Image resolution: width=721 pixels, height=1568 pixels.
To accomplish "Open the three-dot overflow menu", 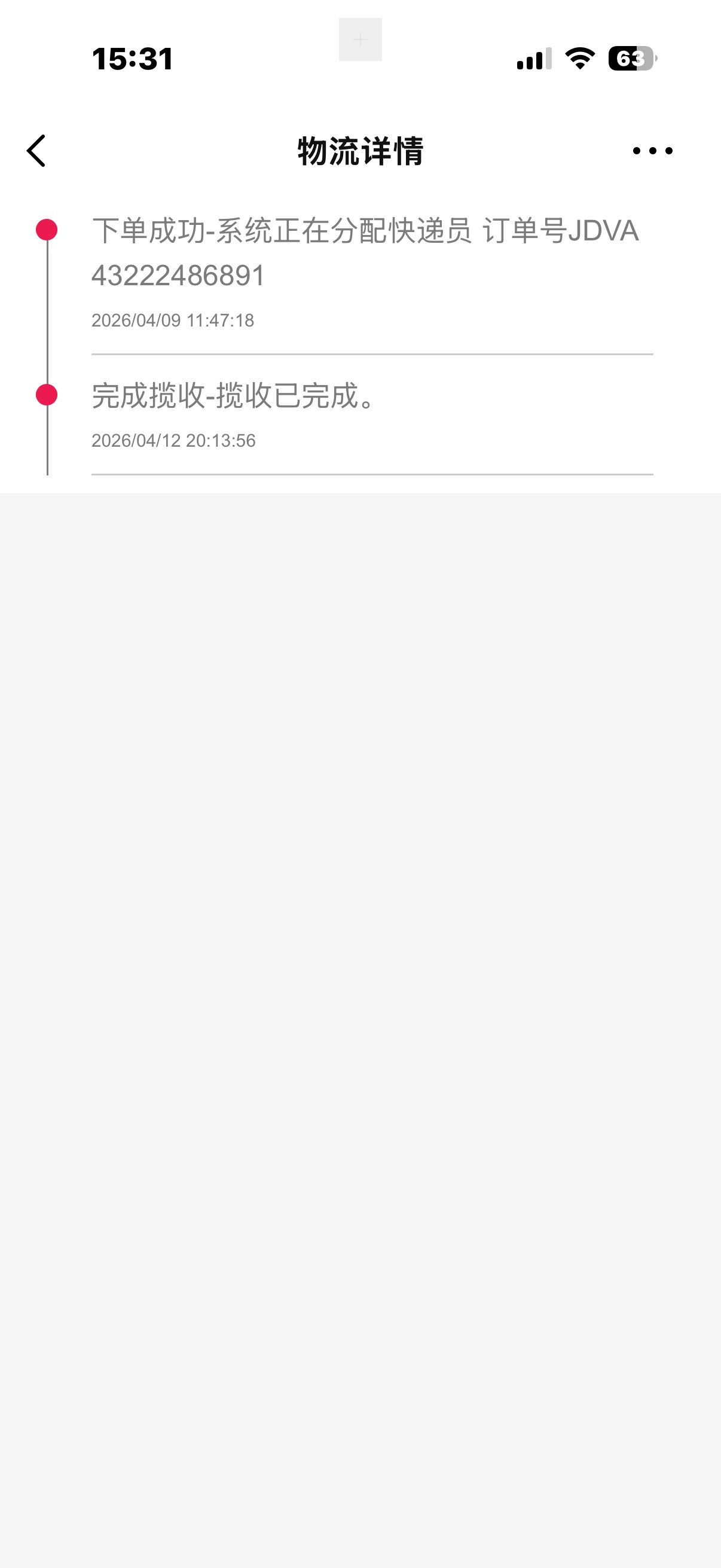I will click(652, 150).
